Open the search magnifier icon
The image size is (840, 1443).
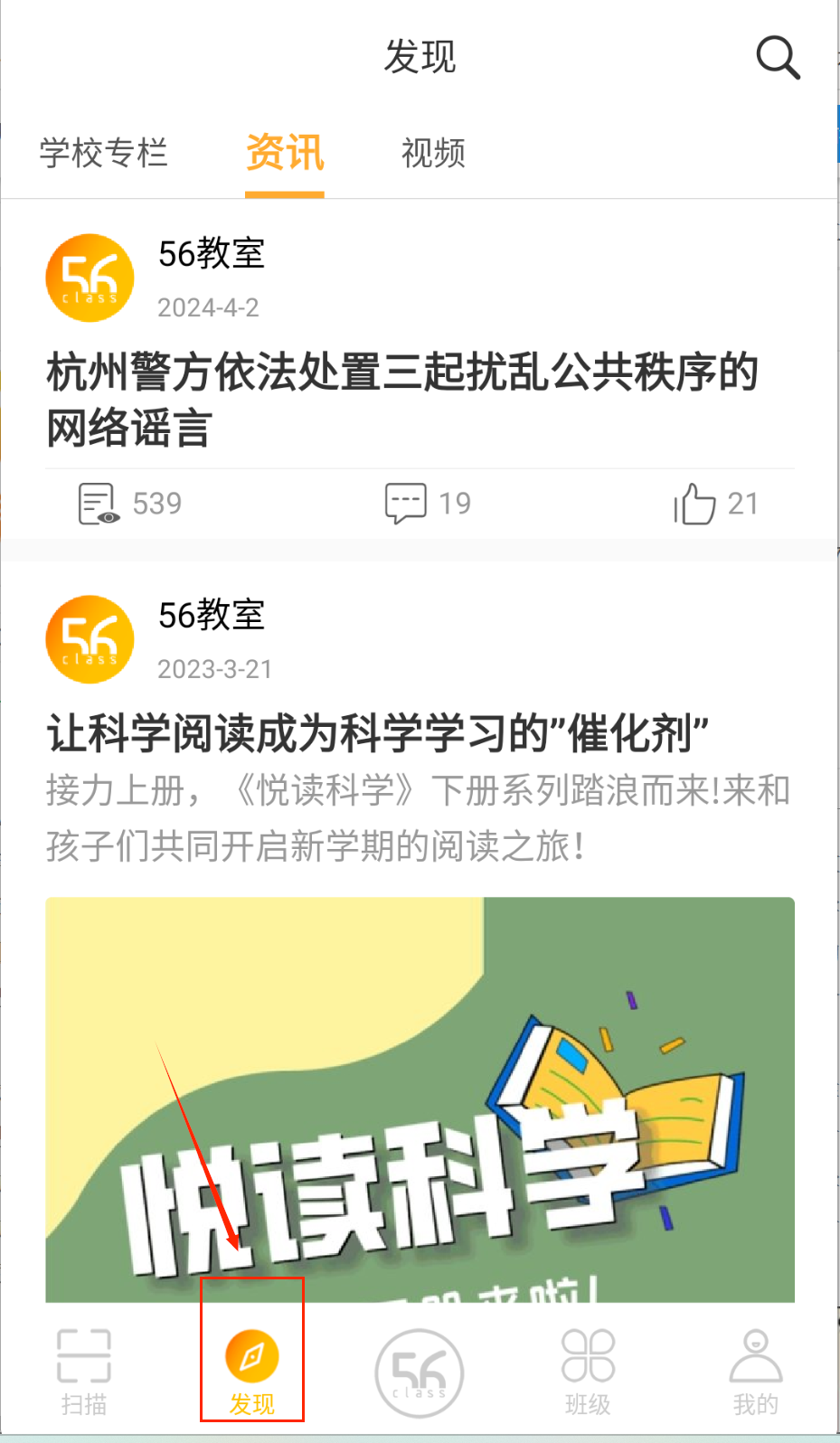click(777, 58)
